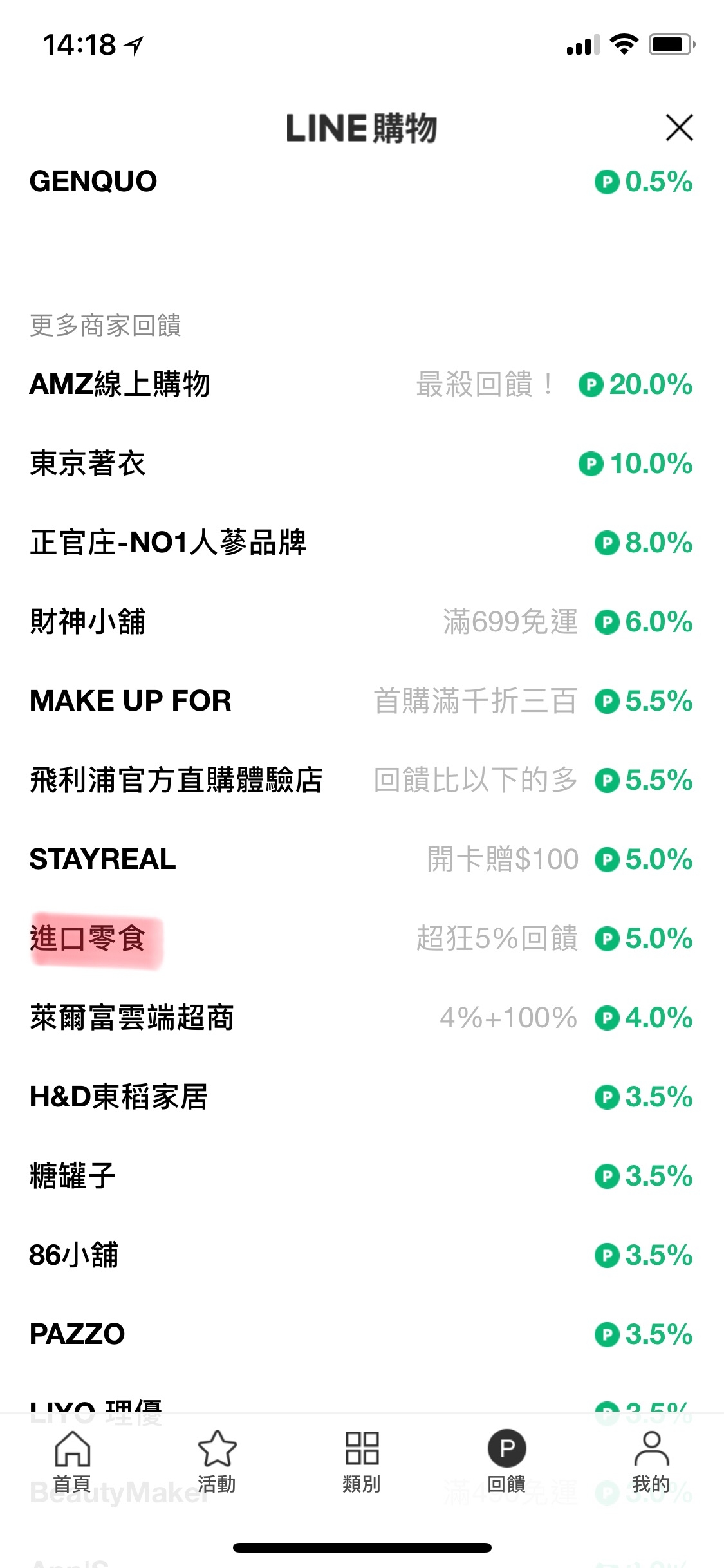Viewport: 724px width, 1568px height.
Task: Select 萊爾富雲端超商 row
Action: [x=132, y=1018]
